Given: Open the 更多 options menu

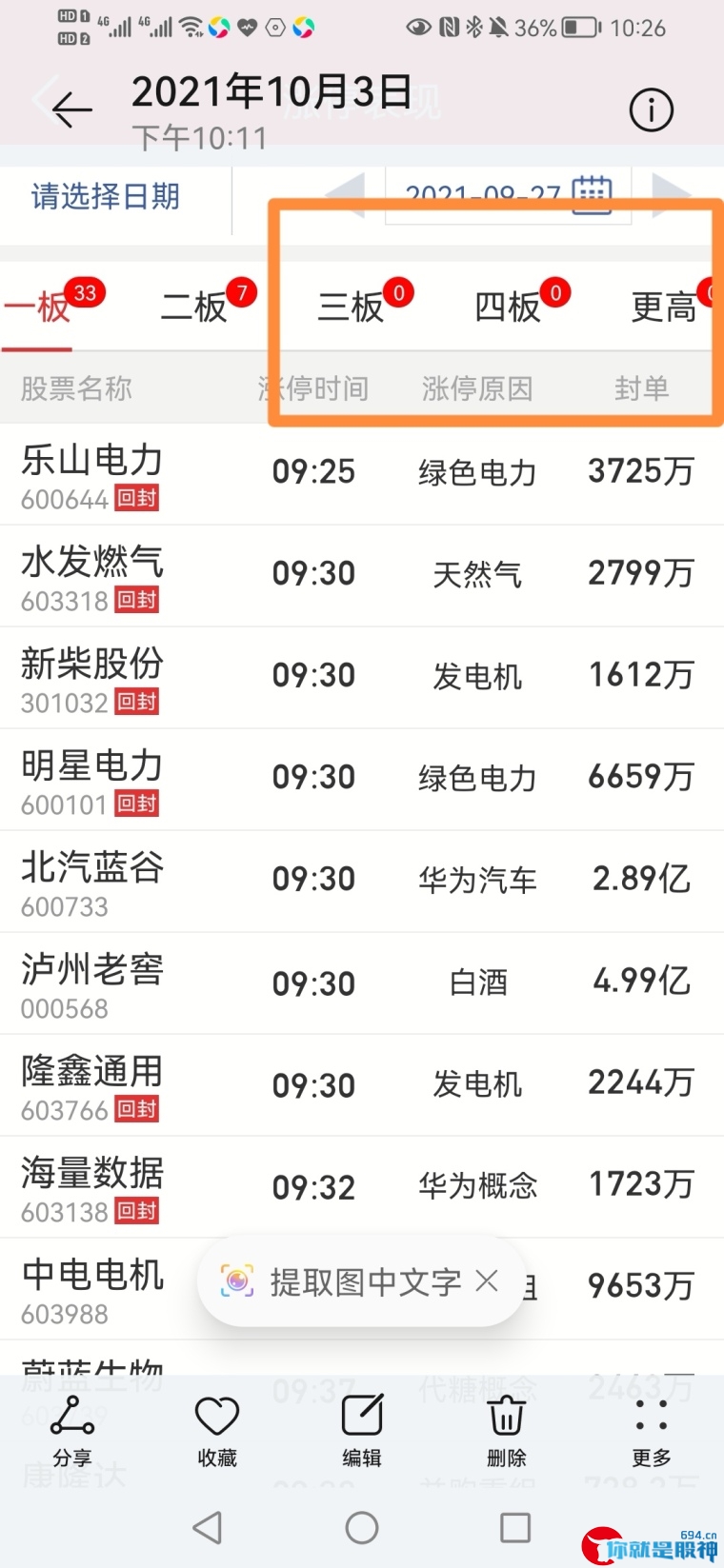Looking at the screenshot, I should click(652, 1431).
